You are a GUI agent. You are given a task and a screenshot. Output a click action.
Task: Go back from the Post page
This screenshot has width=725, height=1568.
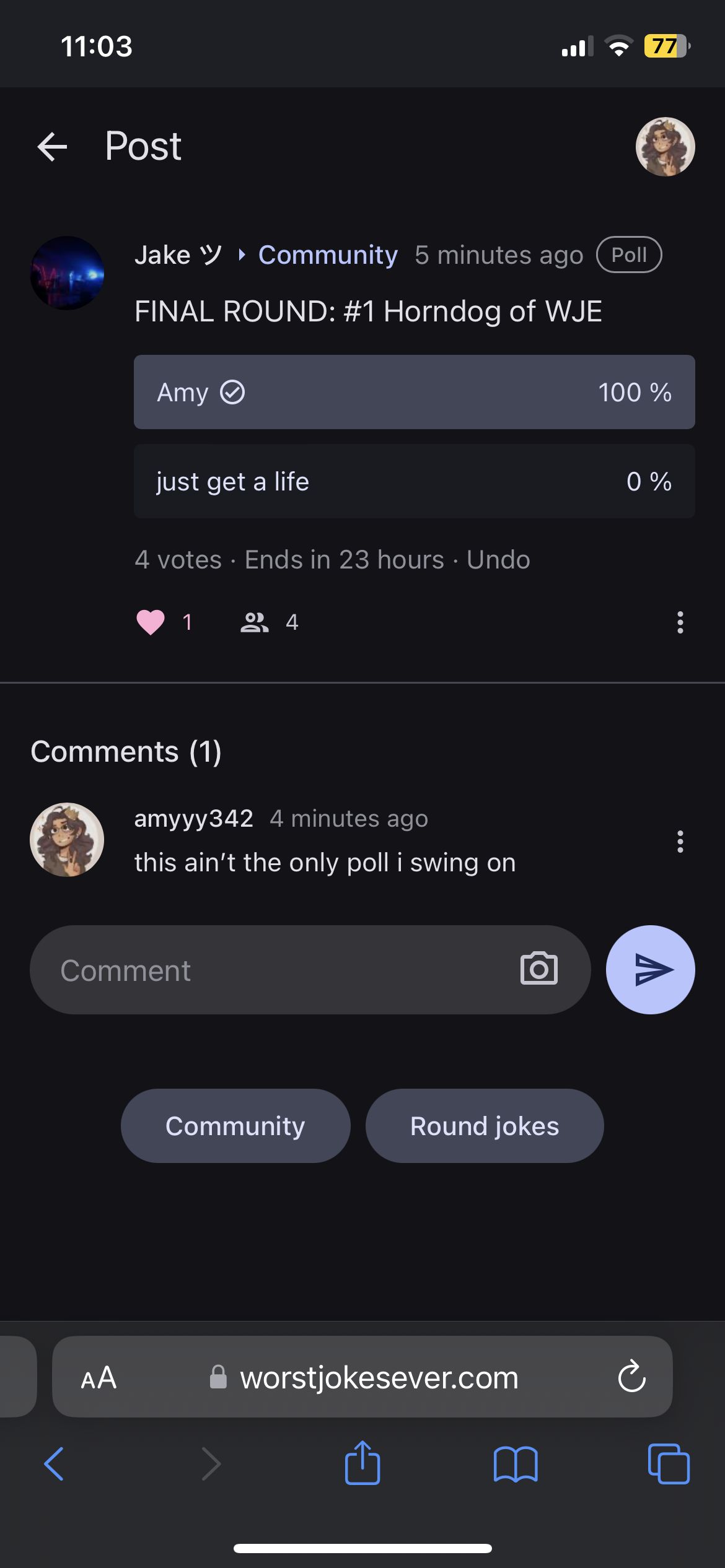(x=52, y=147)
